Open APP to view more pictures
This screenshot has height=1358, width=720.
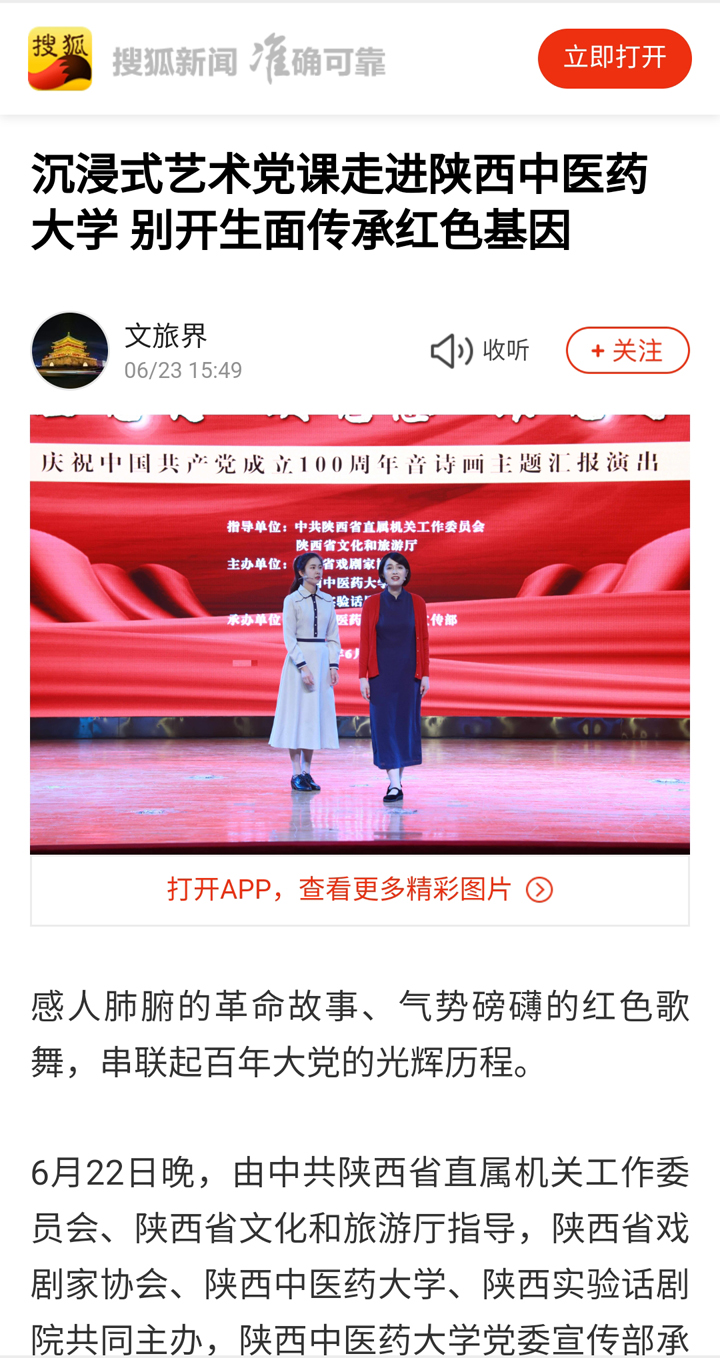click(359, 889)
